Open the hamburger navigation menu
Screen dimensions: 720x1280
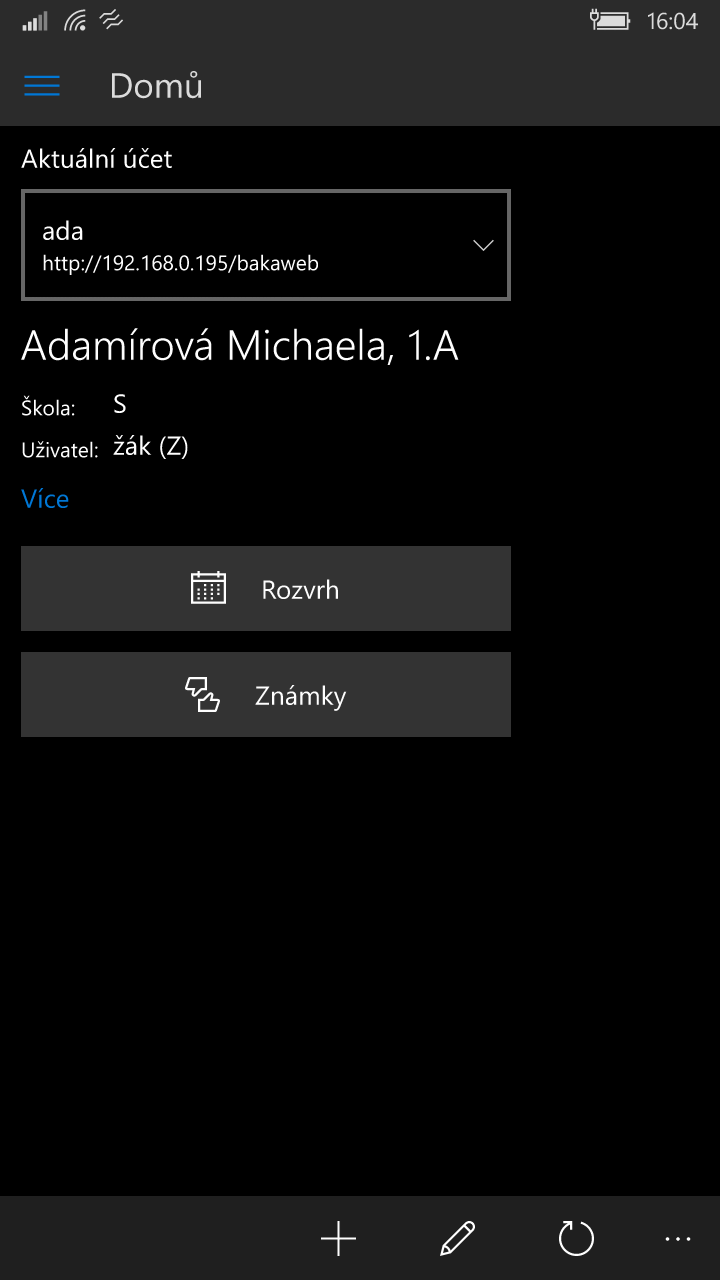pos(42,86)
